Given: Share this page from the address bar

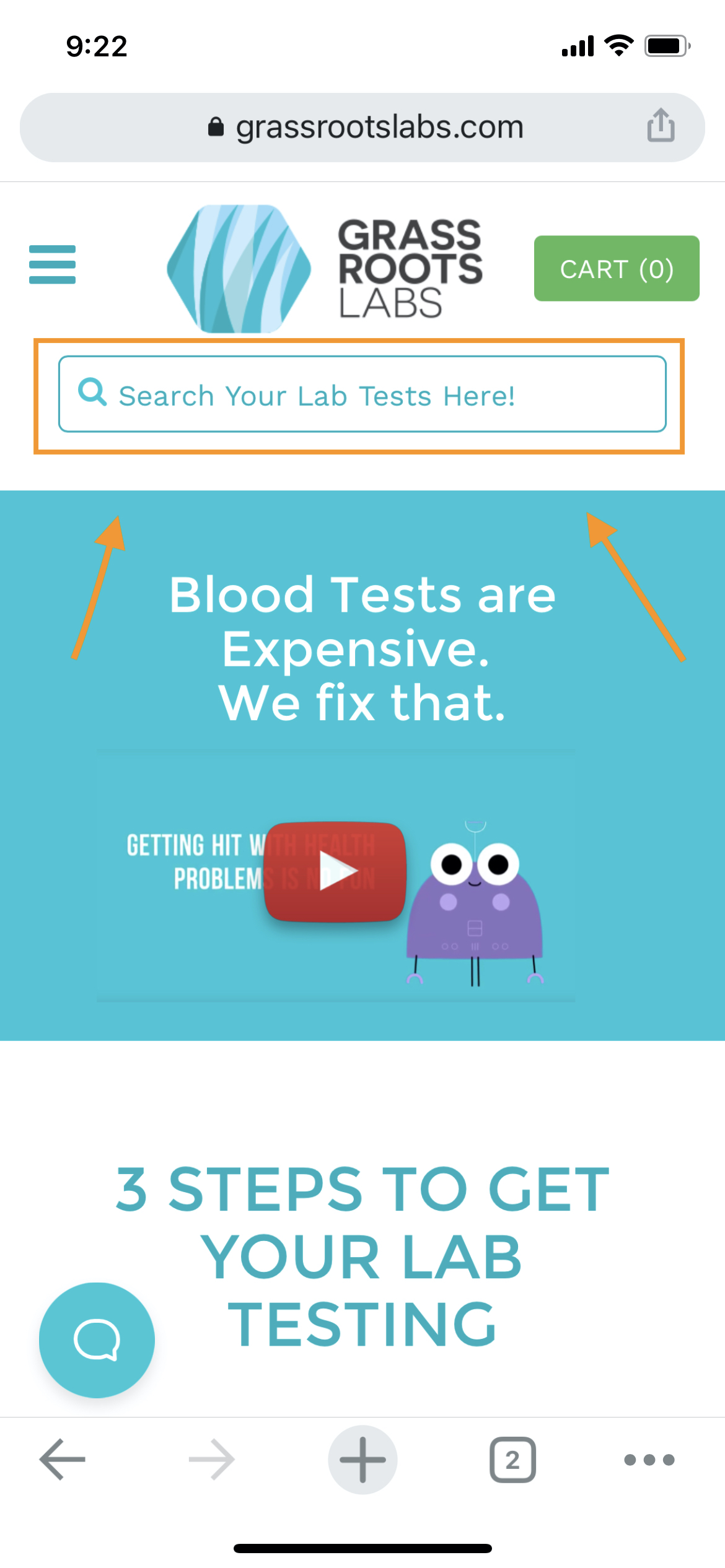Looking at the screenshot, I should tap(661, 126).
